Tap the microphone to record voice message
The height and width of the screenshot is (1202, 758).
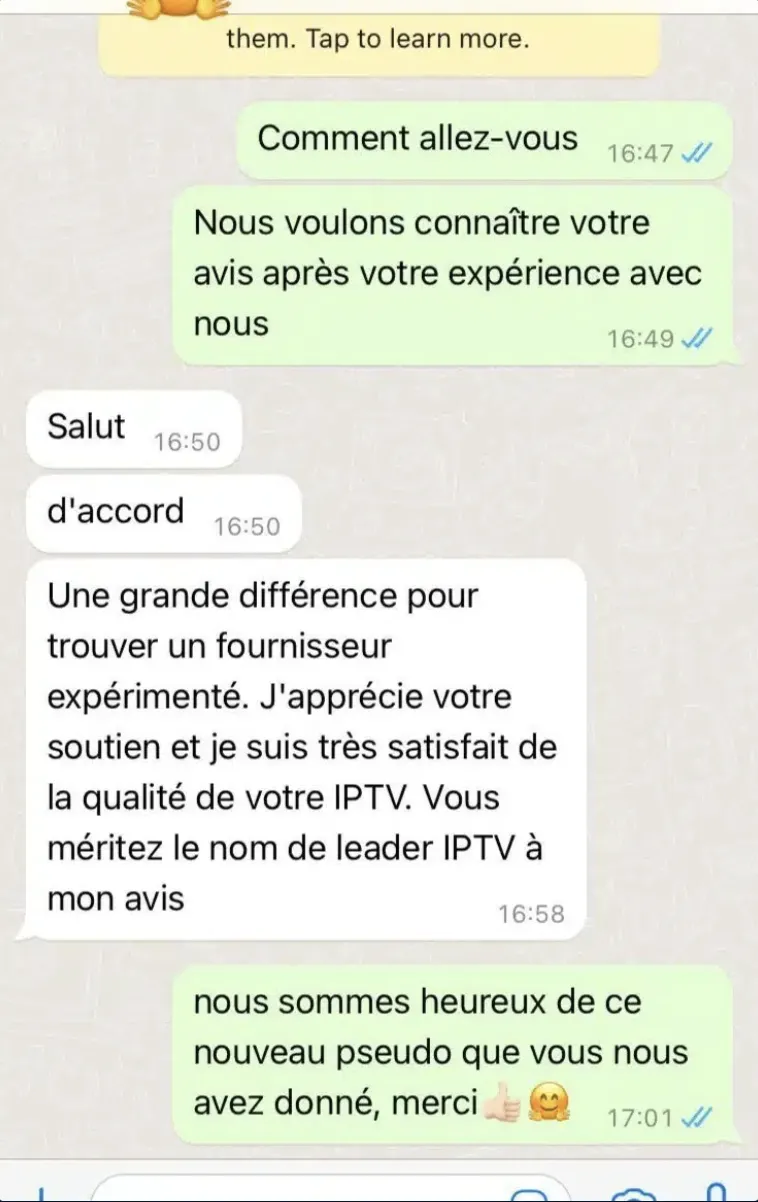coord(715,1194)
